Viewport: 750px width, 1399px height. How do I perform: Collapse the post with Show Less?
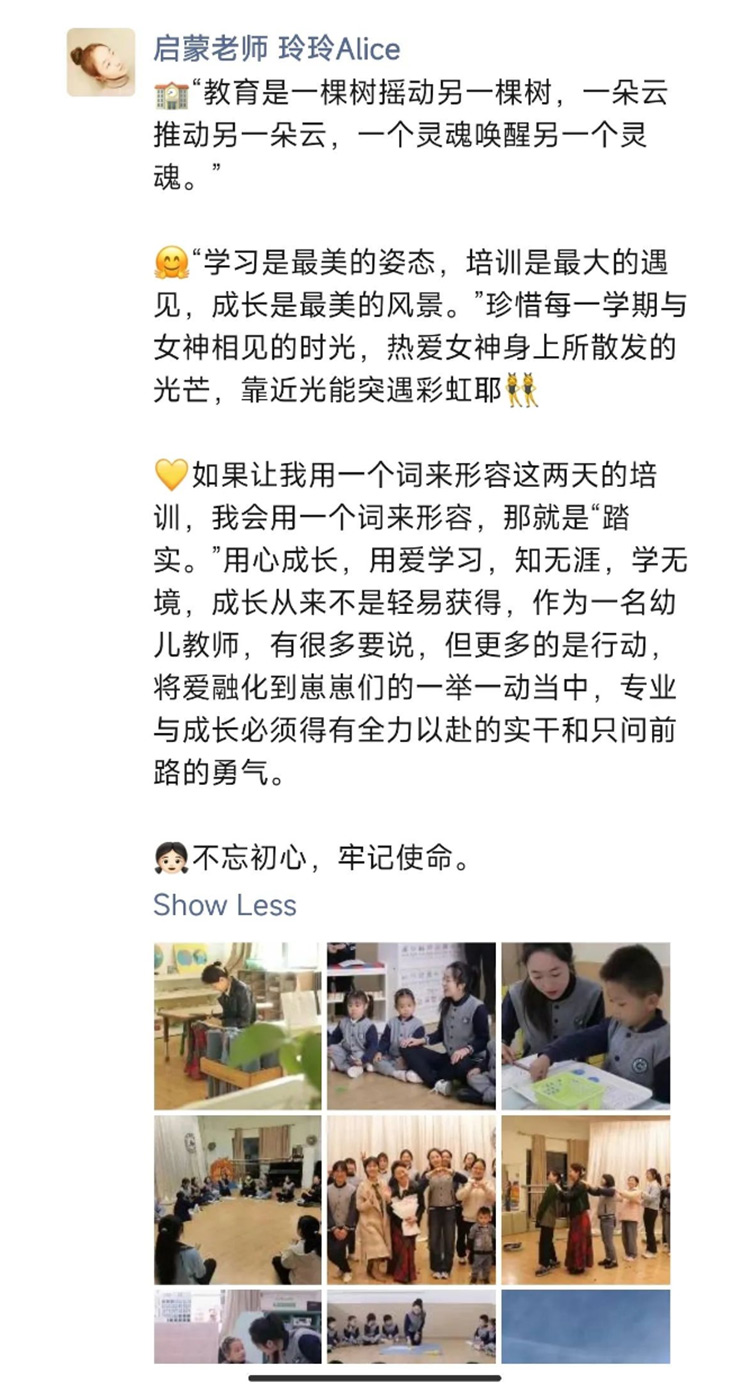click(x=224, y=905)
